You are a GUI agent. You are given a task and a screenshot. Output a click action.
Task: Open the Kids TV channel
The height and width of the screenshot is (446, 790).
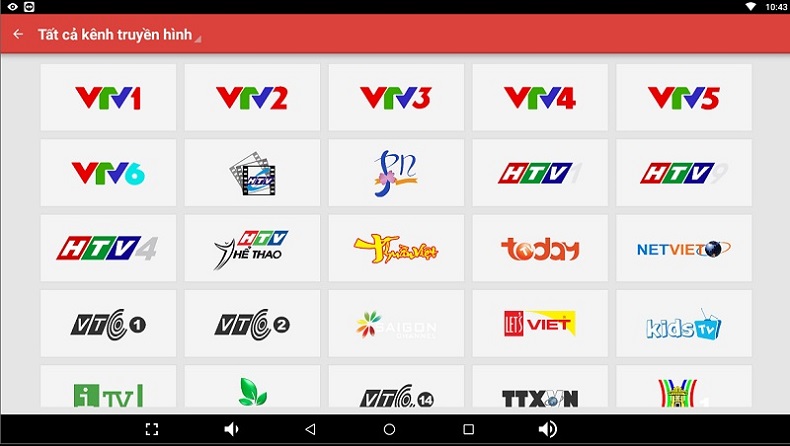[x=684, y=324]
